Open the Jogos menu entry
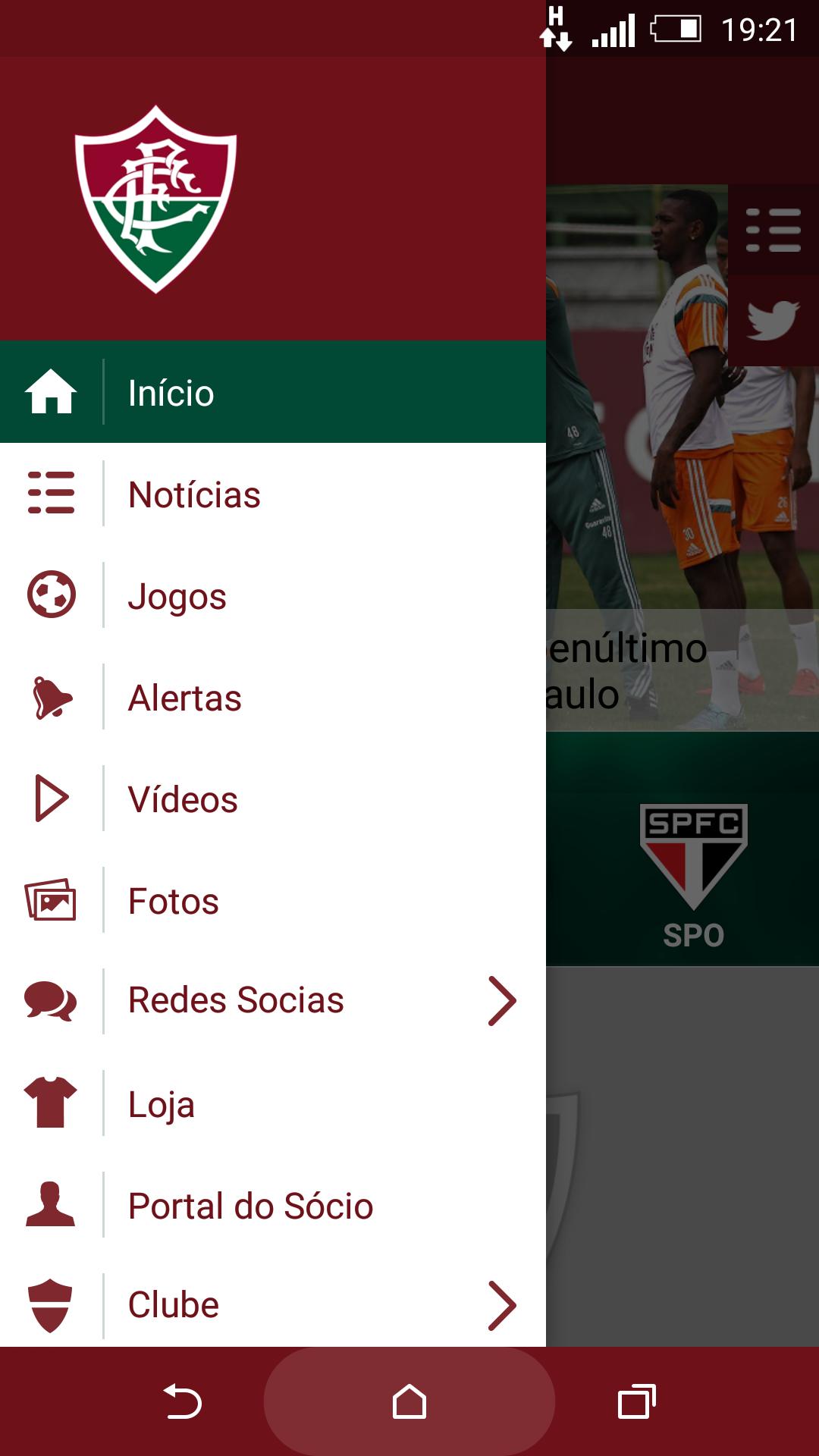819x1456 pixels. tap(177, 595)
